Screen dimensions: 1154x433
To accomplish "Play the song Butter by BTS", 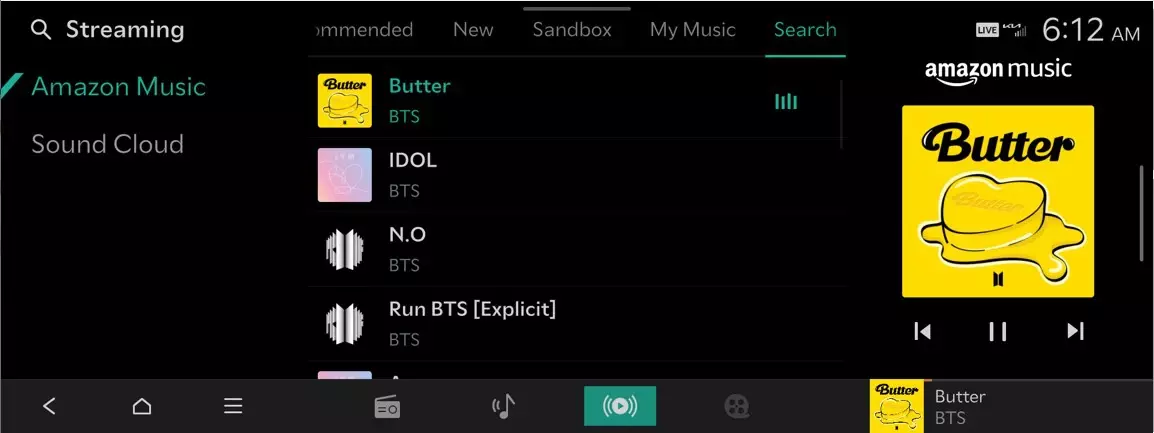I will click(x=560, y=100).
